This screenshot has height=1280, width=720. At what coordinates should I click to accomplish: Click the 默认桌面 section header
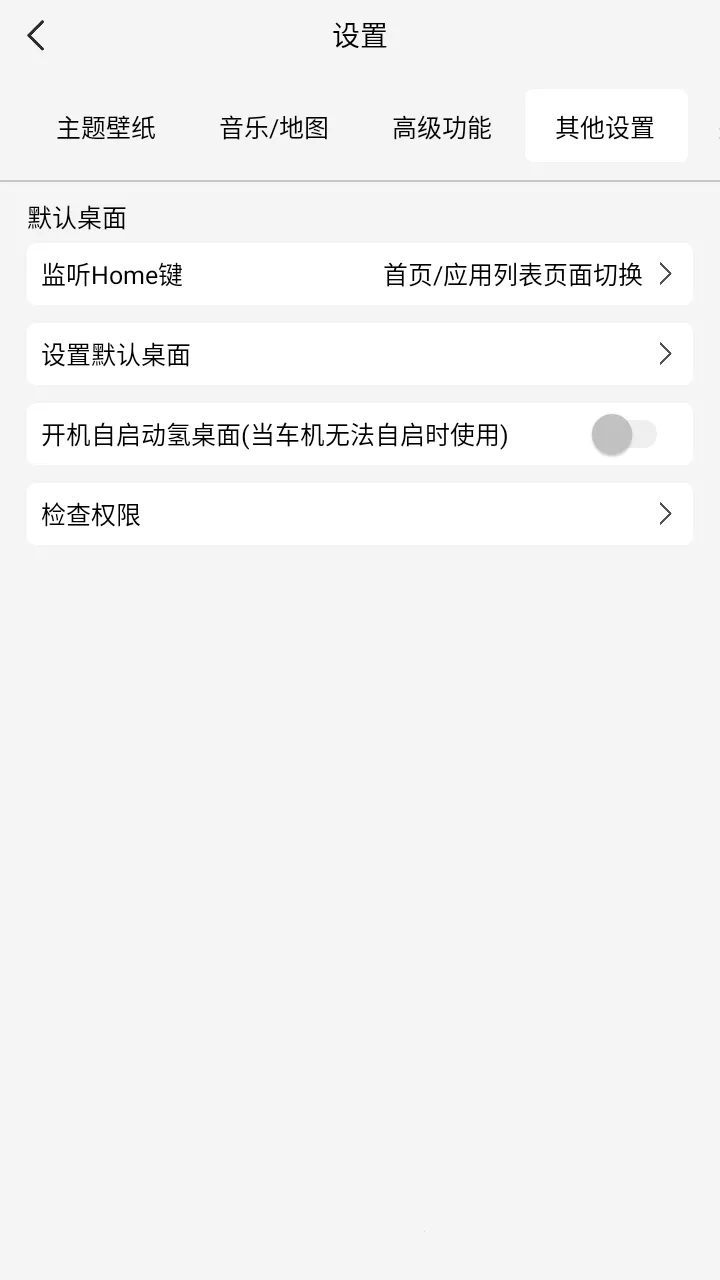(76, 217)
